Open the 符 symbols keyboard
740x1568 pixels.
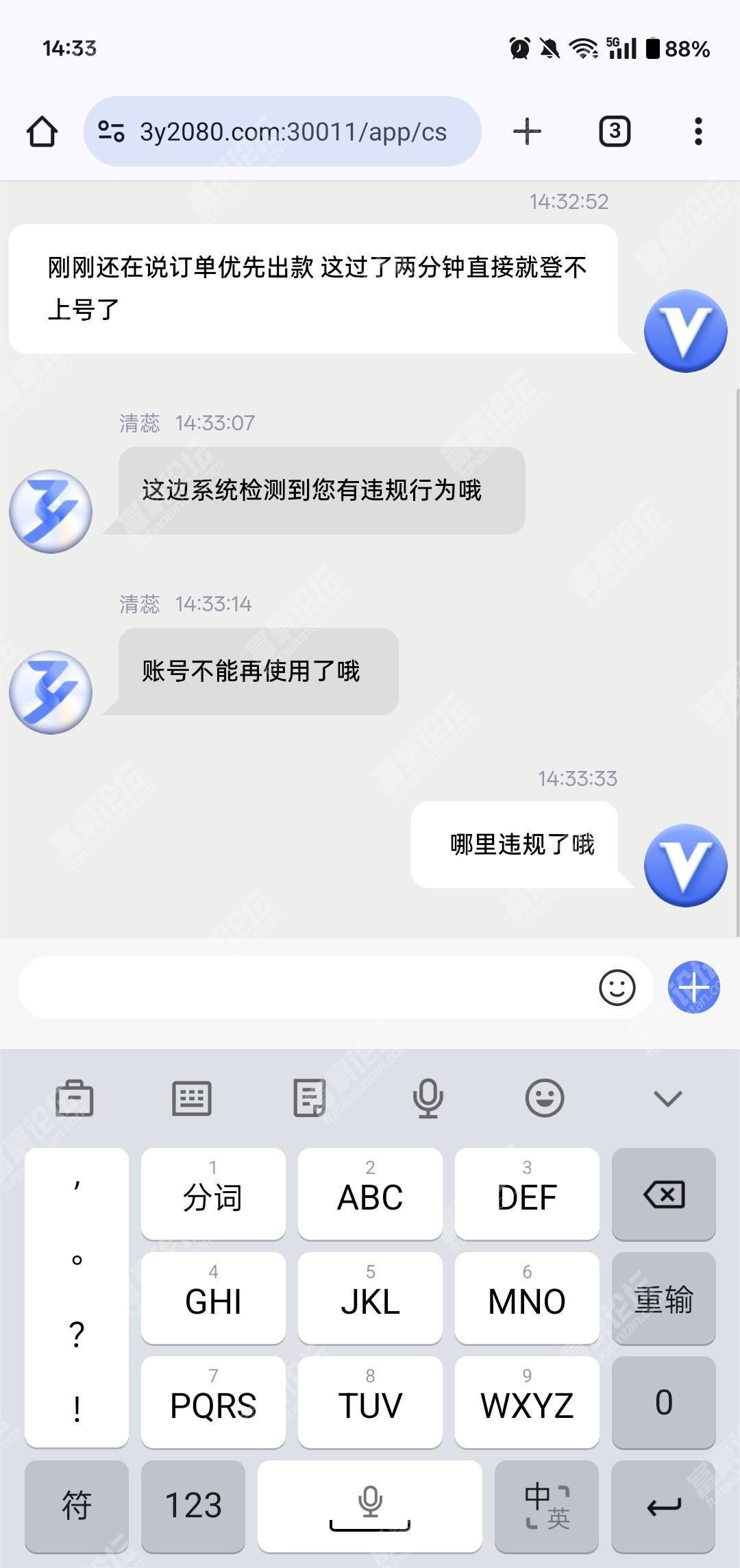[76, 1506]
